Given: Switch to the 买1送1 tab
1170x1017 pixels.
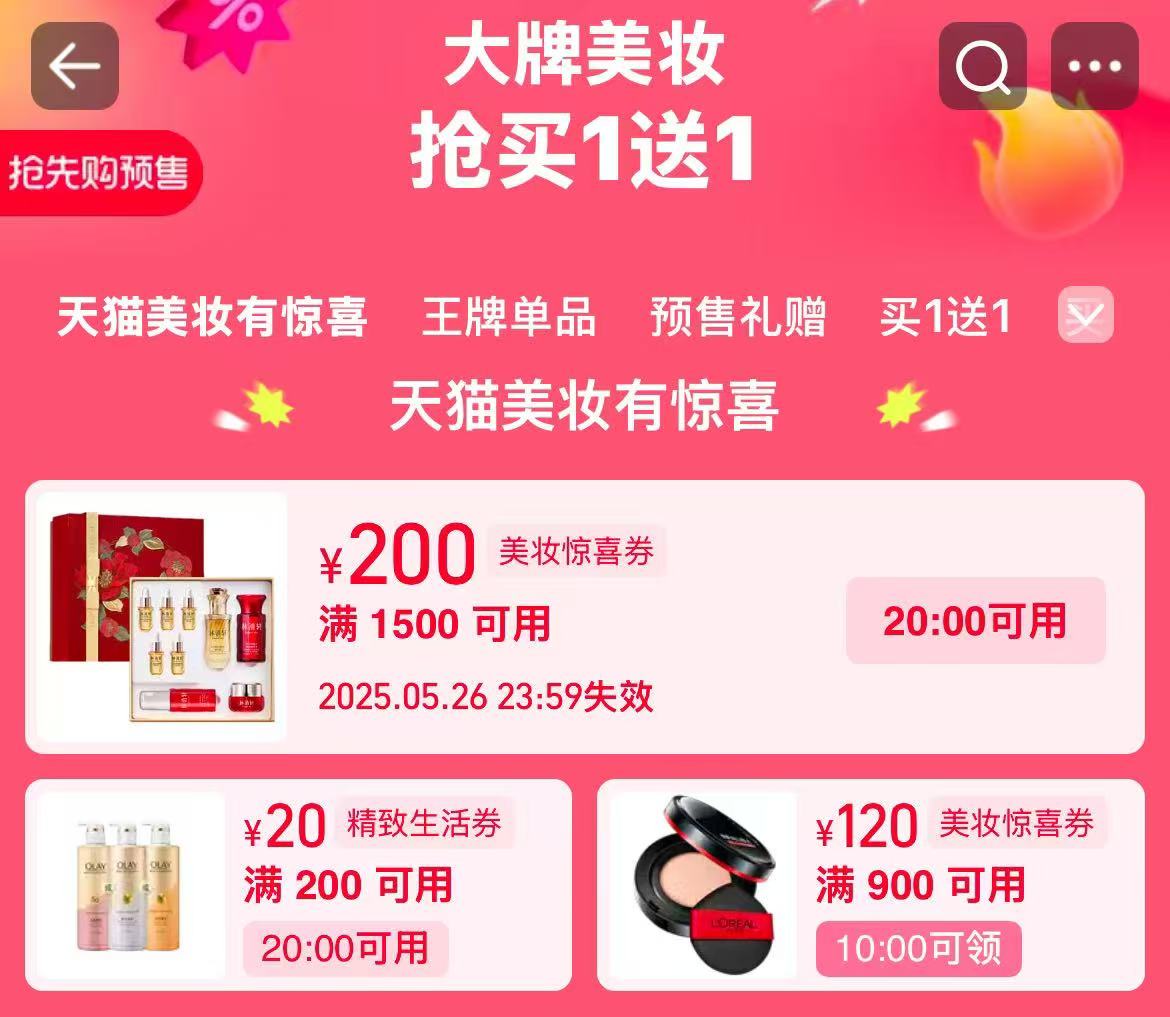Looking at the screenshot, I should [945, 317].
